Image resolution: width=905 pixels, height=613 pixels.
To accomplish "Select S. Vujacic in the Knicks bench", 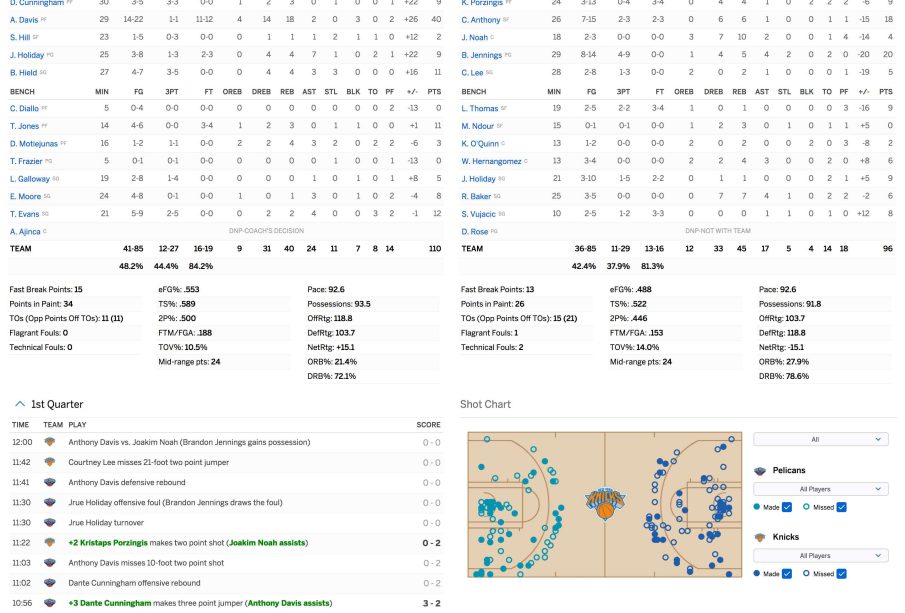I will [x=479, y=213].
